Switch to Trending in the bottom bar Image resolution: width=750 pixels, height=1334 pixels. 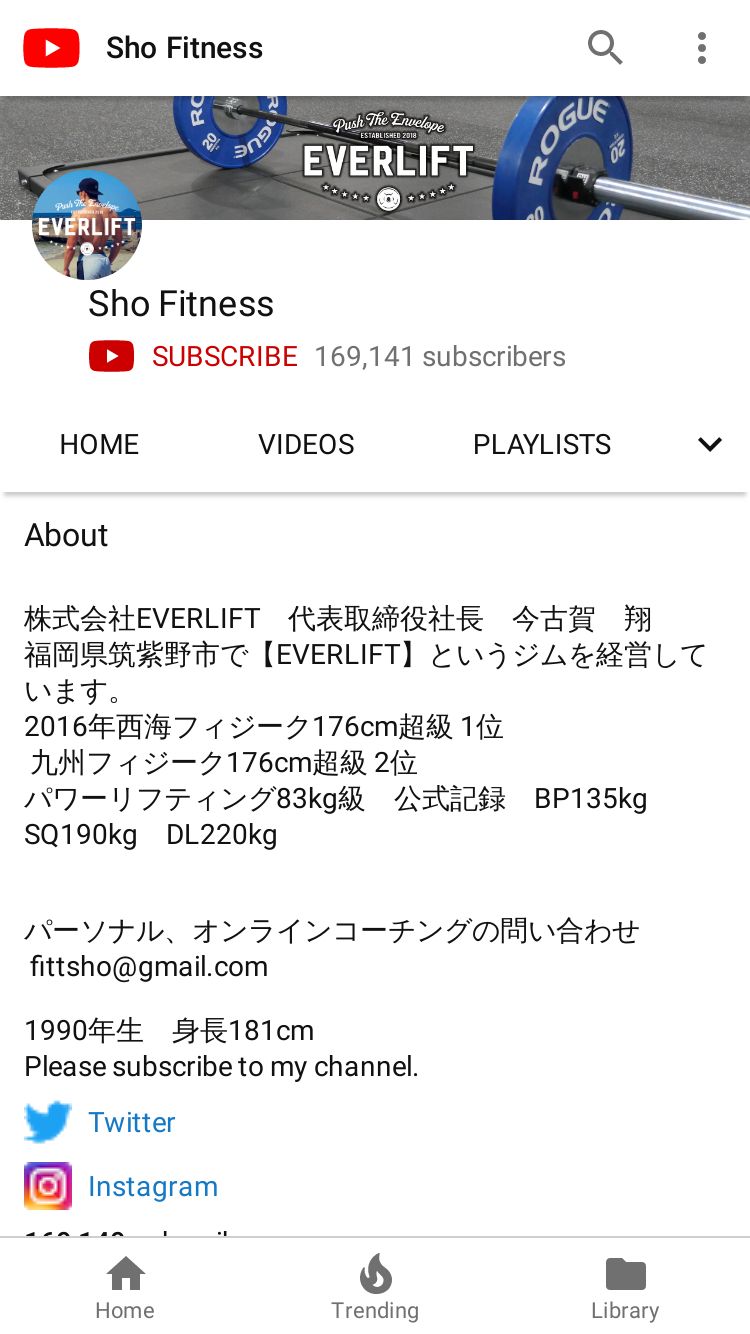(375, 1288)
